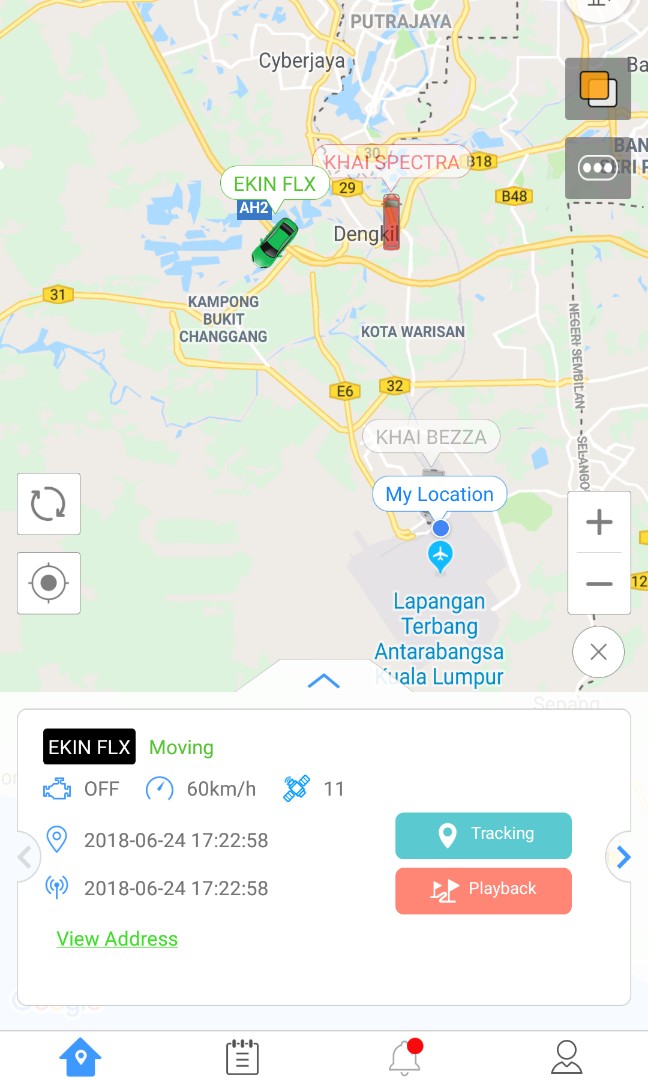Show the previous vehicle card
The height and width of the screenshot is (1080, 648).
tap(25, 857)
